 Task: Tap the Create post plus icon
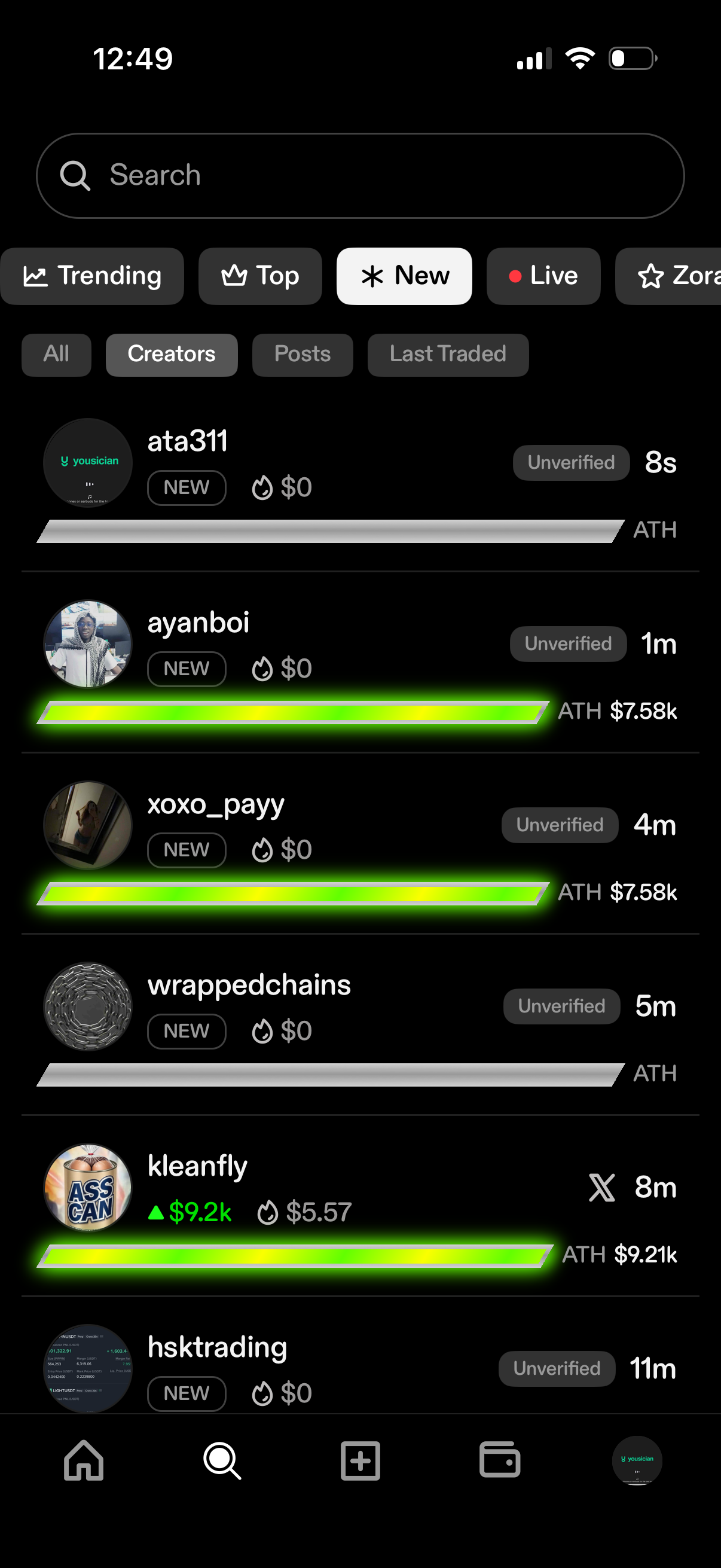[360, 1461]
